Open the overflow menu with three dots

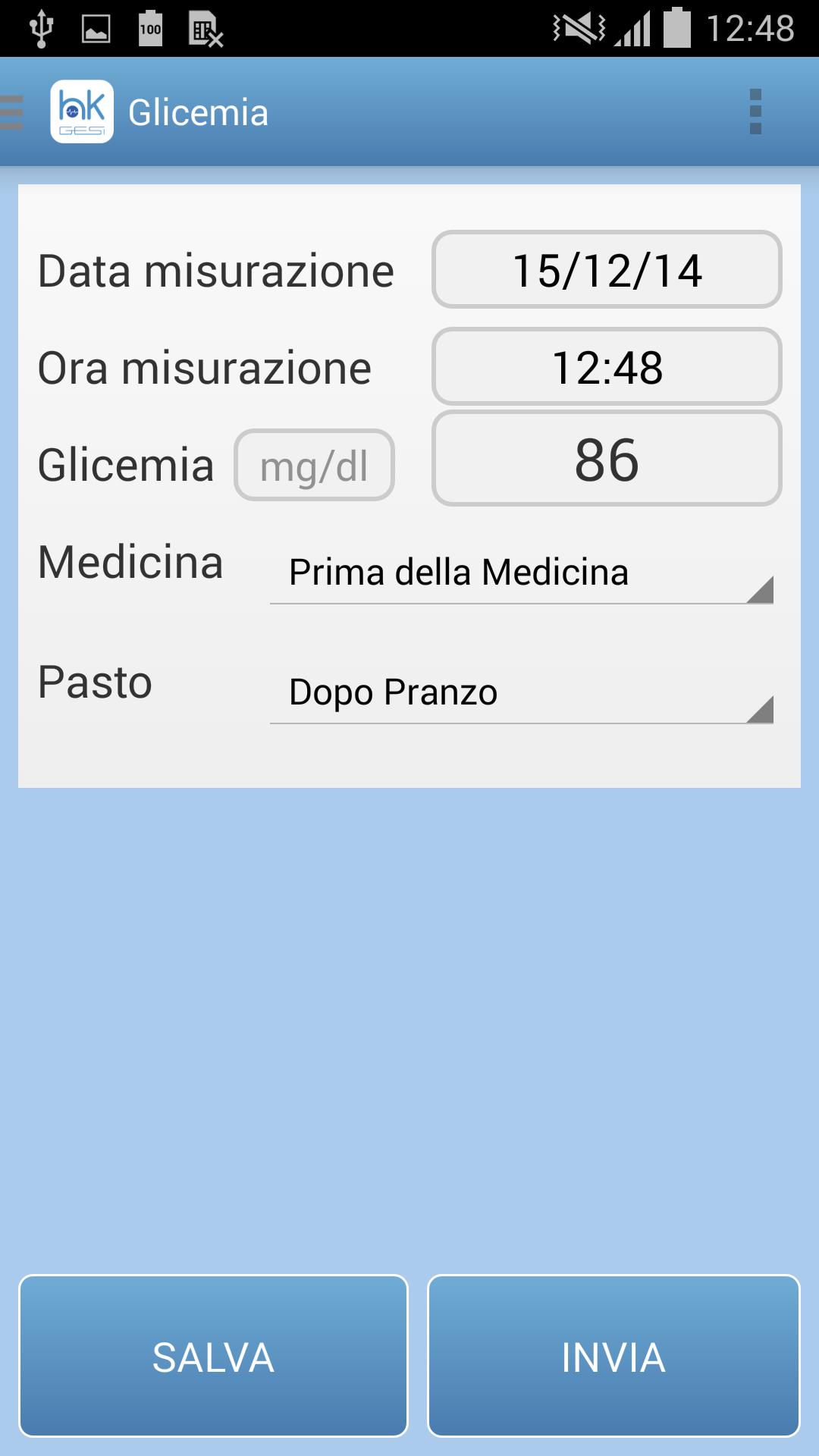(755, 111)
